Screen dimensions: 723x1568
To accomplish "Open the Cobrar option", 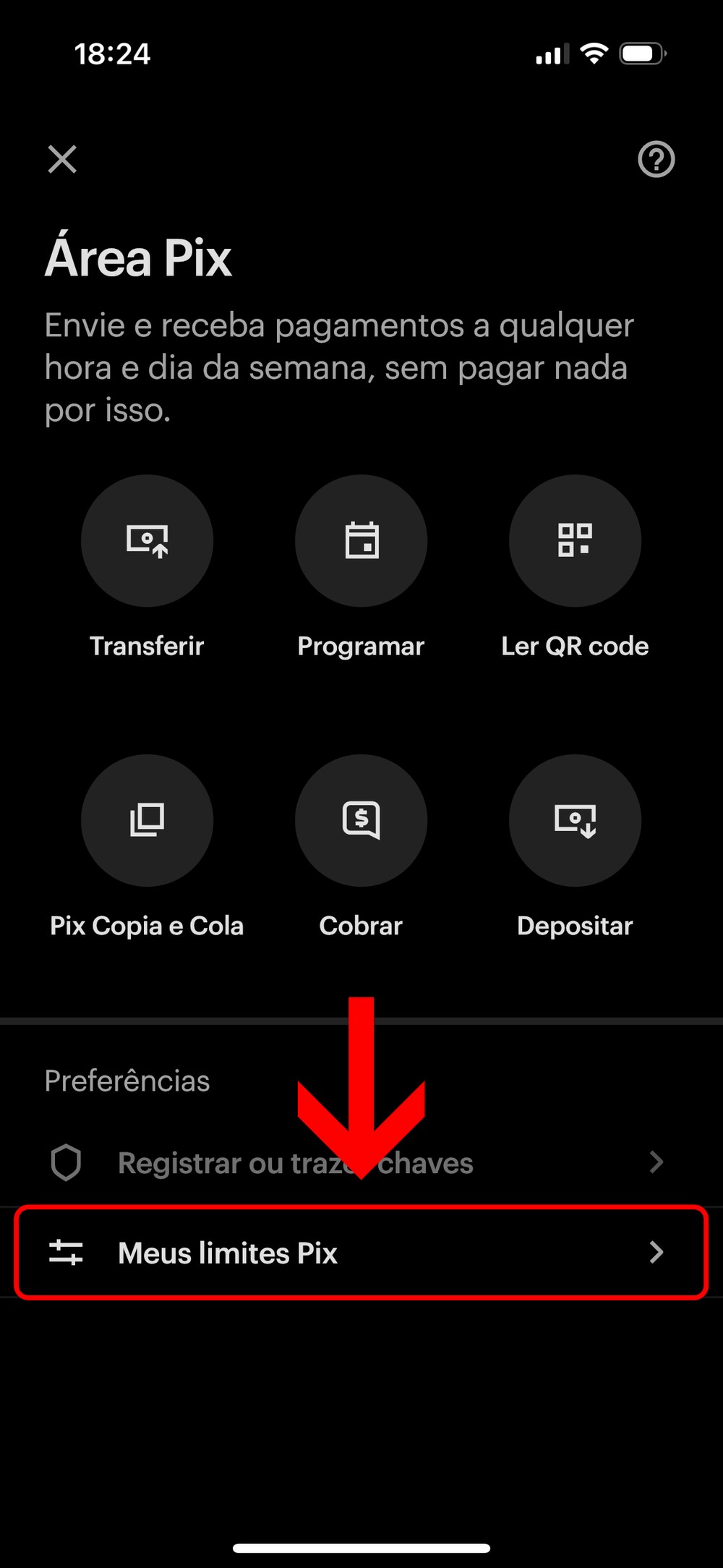I will point(361,821).
